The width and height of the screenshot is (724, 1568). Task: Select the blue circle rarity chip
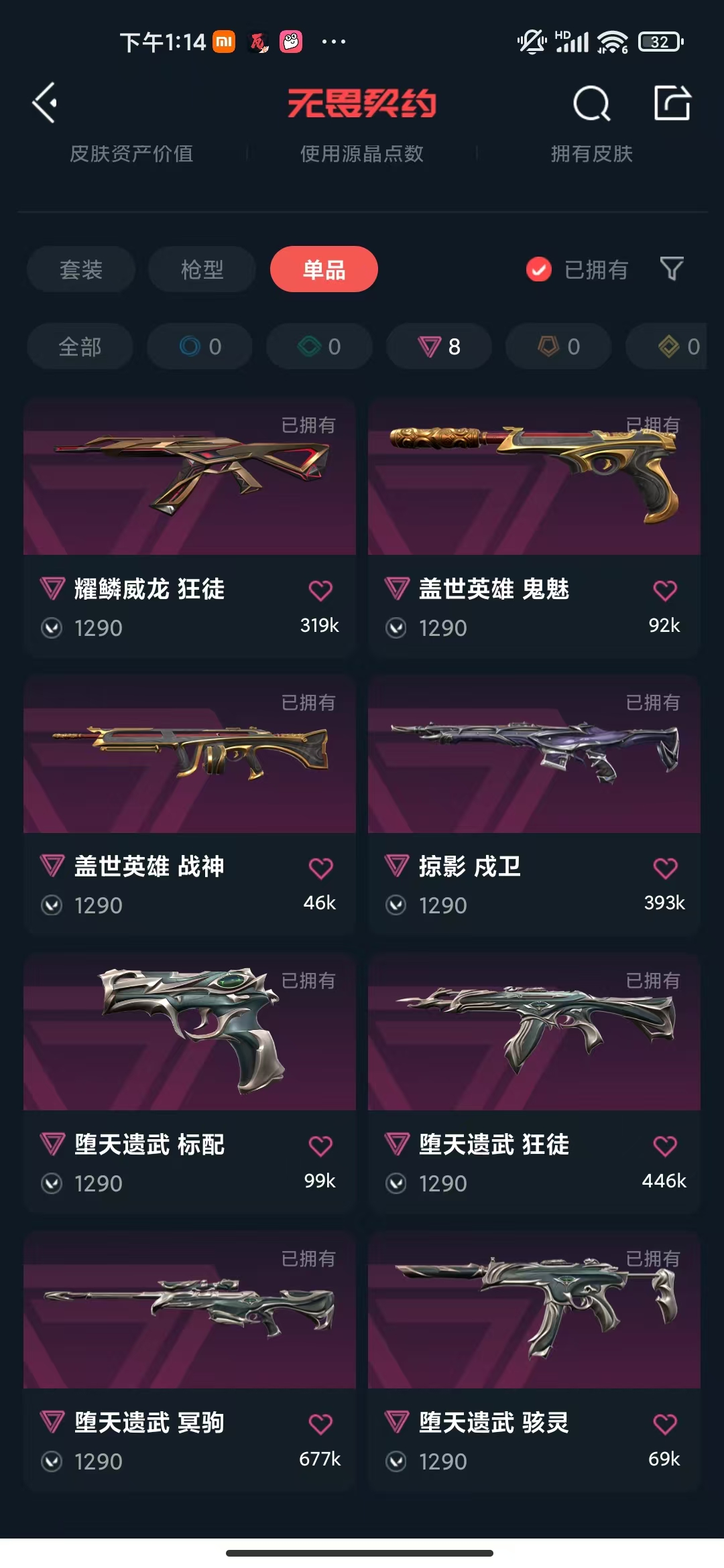pyautogui.click(x=200, y=346)
